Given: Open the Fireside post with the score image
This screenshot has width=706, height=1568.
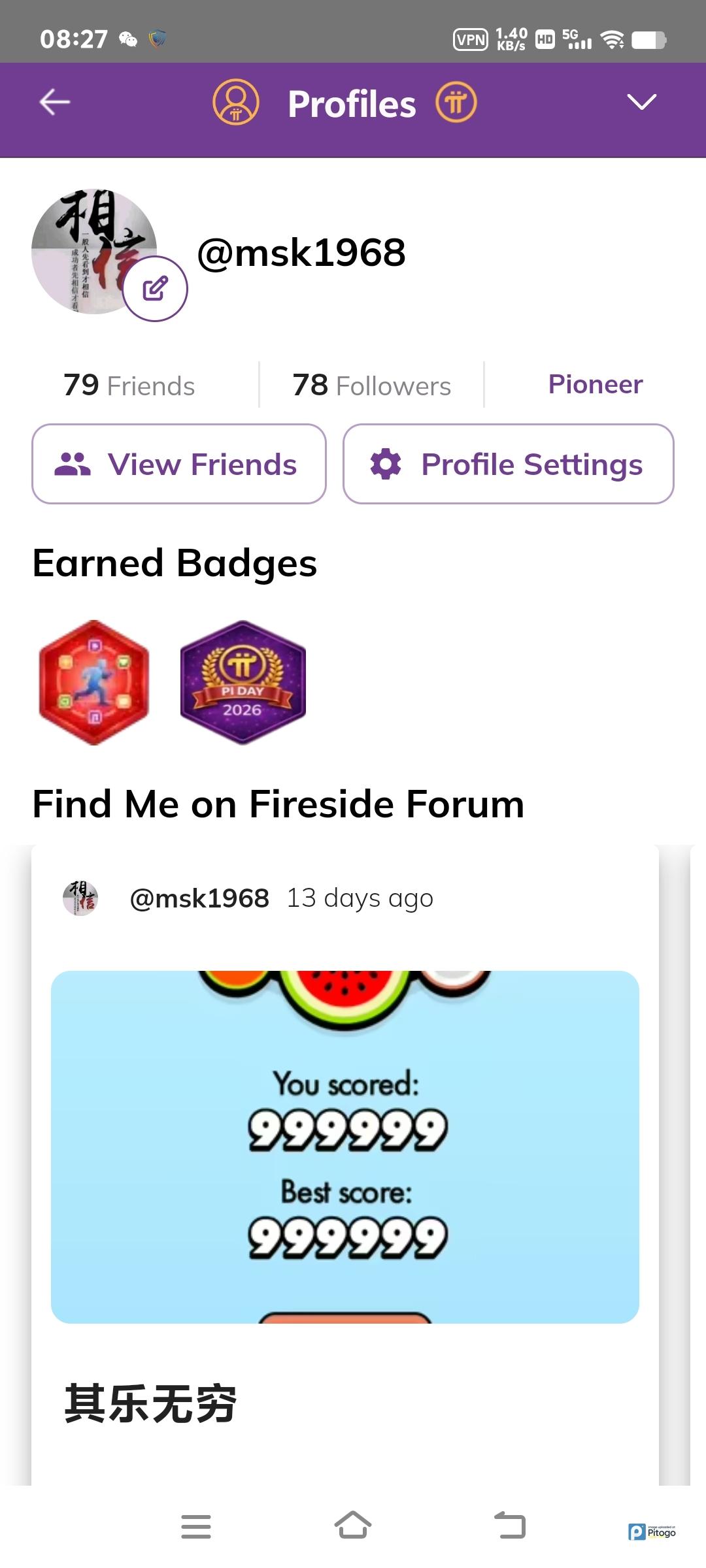Looking at the screenshot, I should point(345,1147).
